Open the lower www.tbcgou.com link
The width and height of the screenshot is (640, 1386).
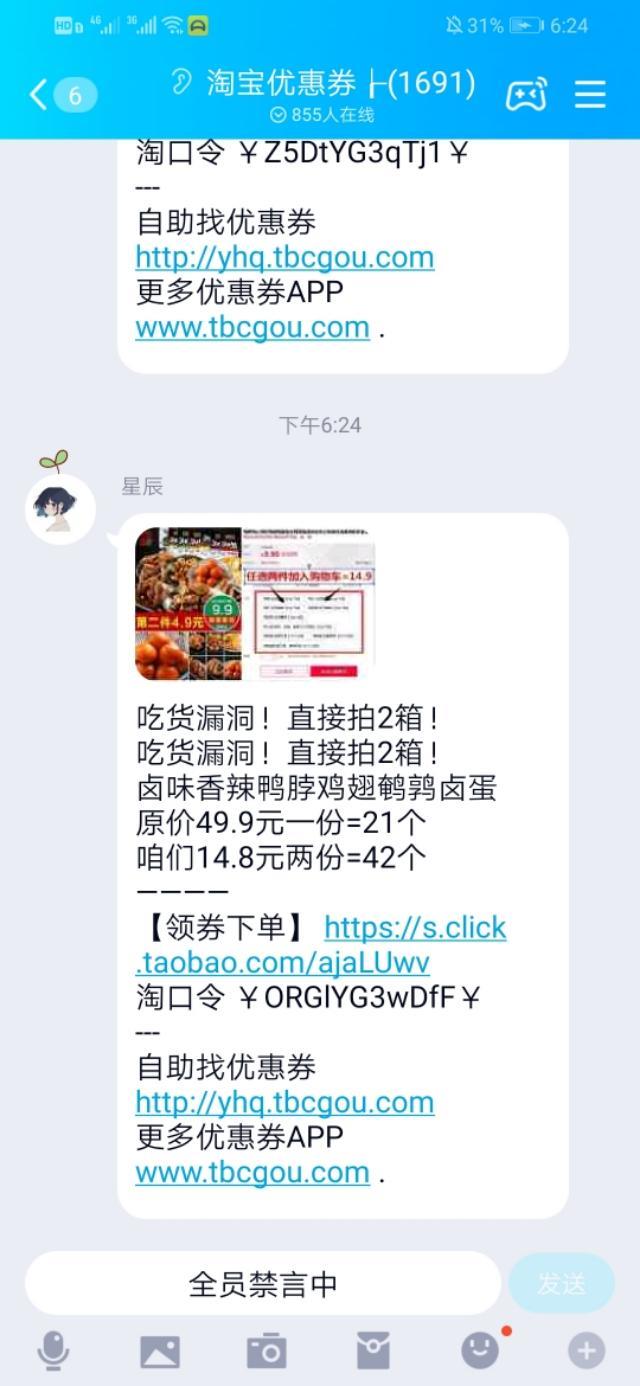click(x=252, y=1172)
